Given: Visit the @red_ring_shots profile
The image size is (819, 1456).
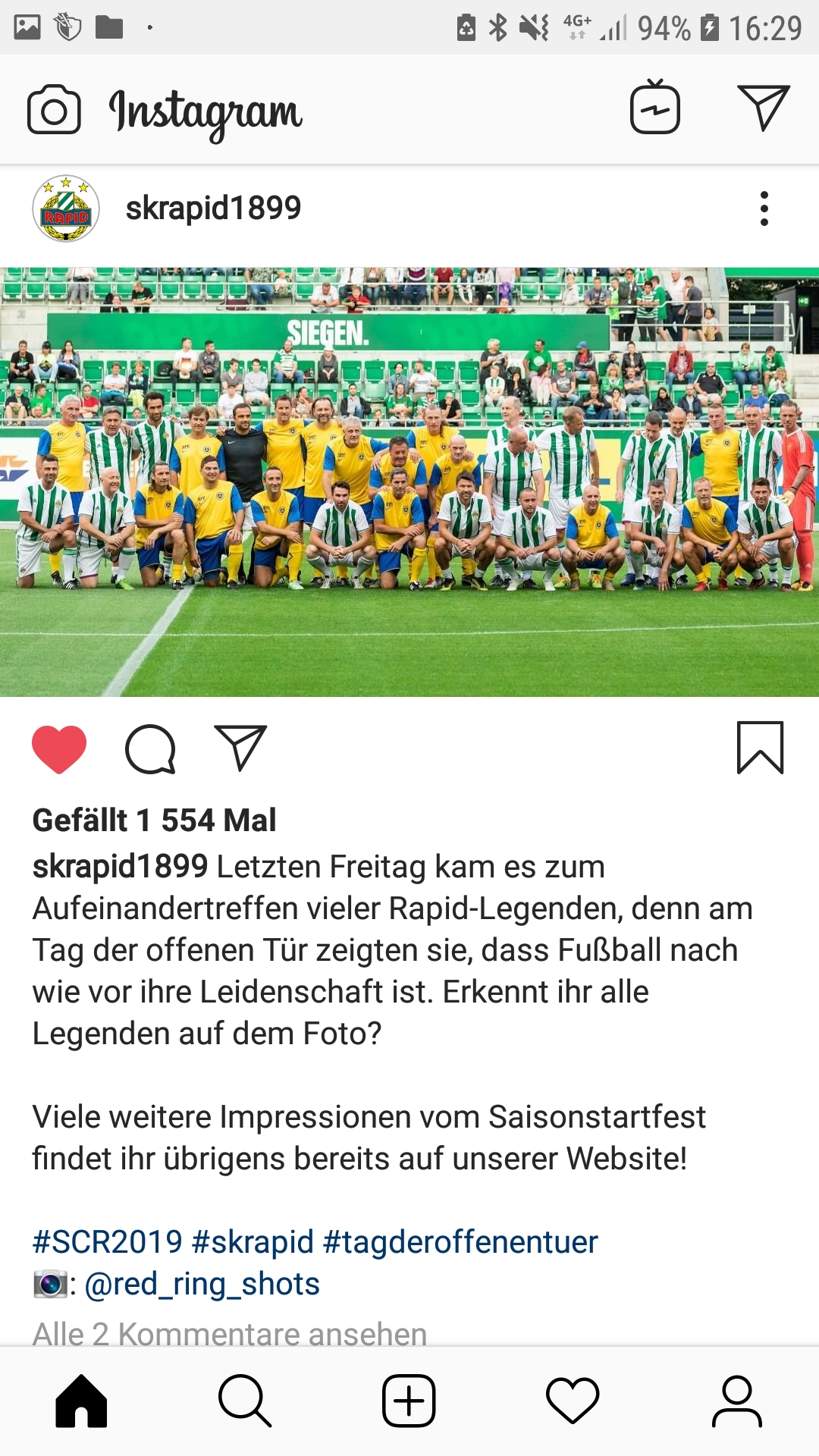Looking at the screenshot, I should [x=202, y=1284].
